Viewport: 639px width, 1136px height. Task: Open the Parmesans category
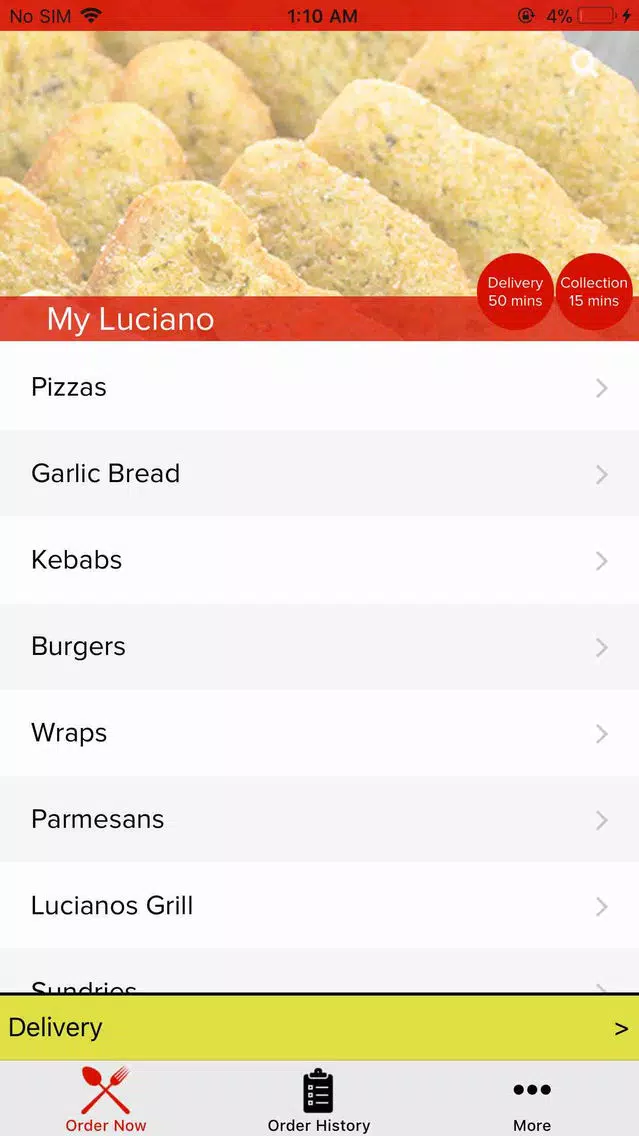coord(320,819)
